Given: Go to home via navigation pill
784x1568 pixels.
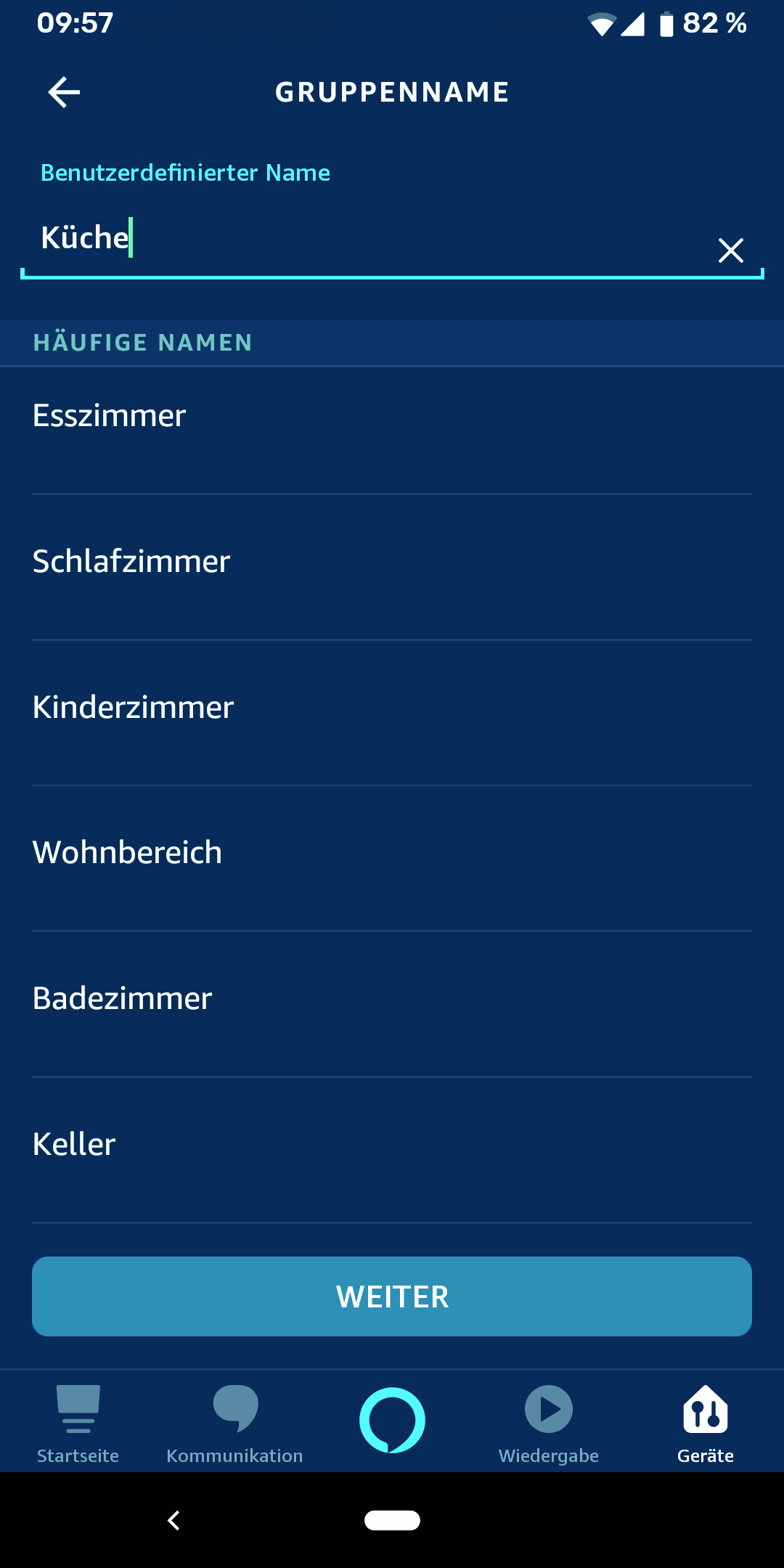Looking at the screenshot, I should [392, 1520].
